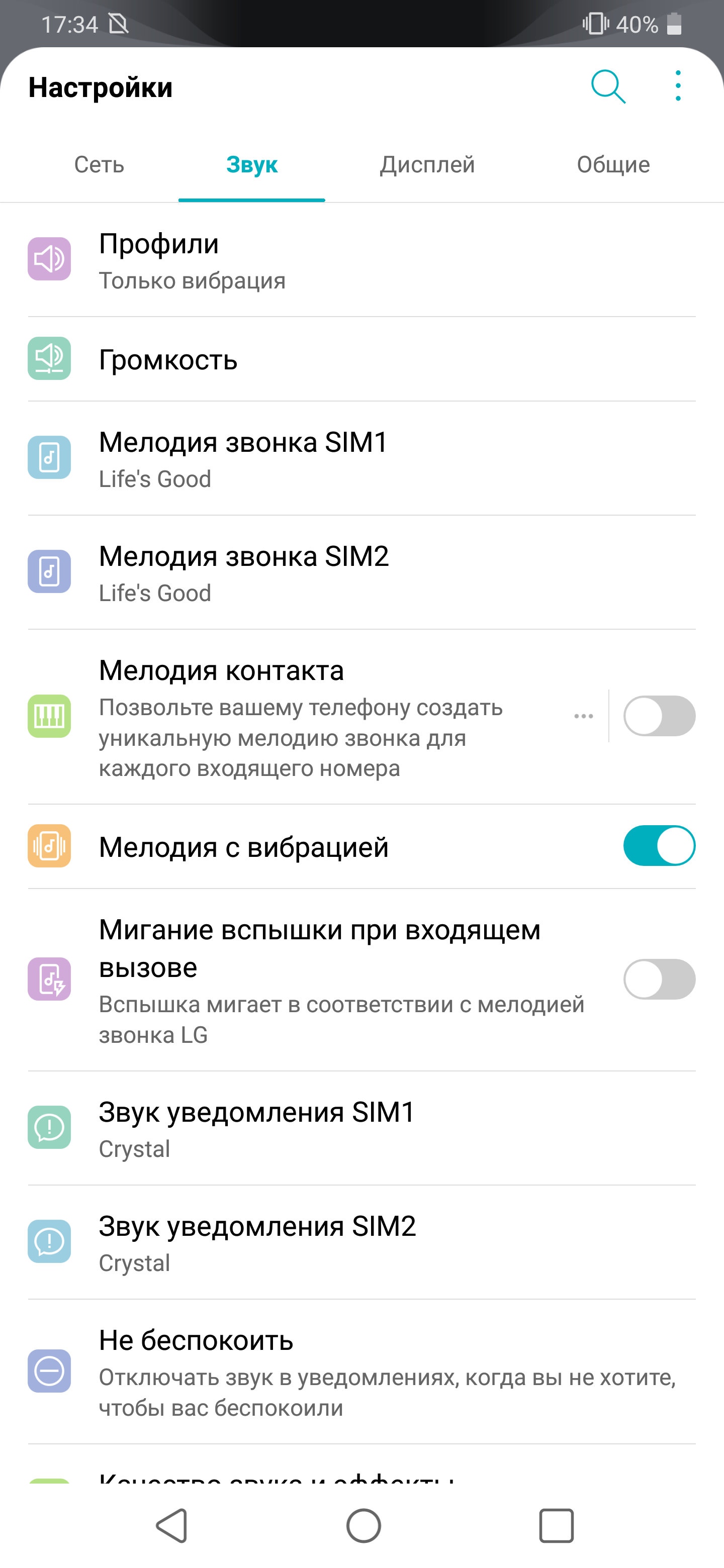Image resolution: width=724 pixels, height=1568 pixels.
Task: Open Профили sound profile settings
Action: point(361,260)
